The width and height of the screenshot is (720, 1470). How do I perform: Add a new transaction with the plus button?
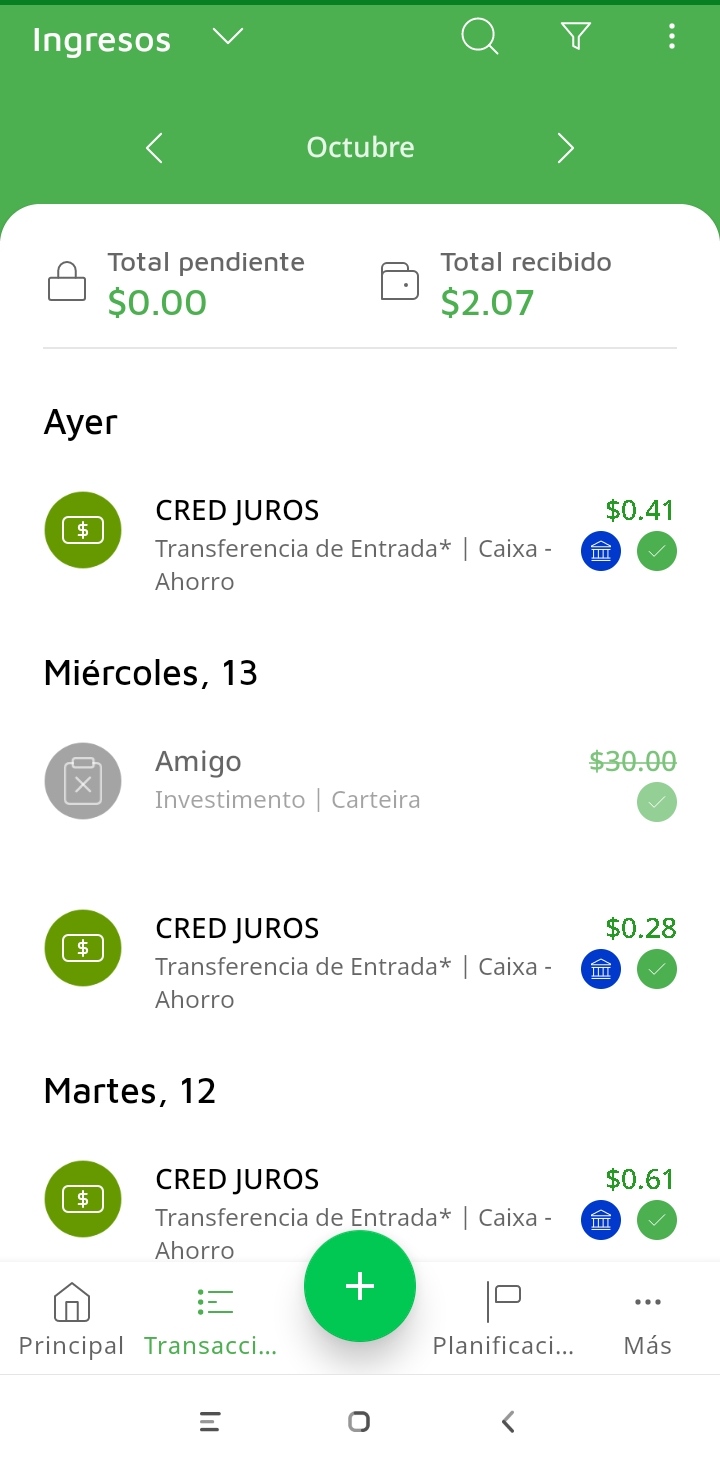click(360, 1286)
